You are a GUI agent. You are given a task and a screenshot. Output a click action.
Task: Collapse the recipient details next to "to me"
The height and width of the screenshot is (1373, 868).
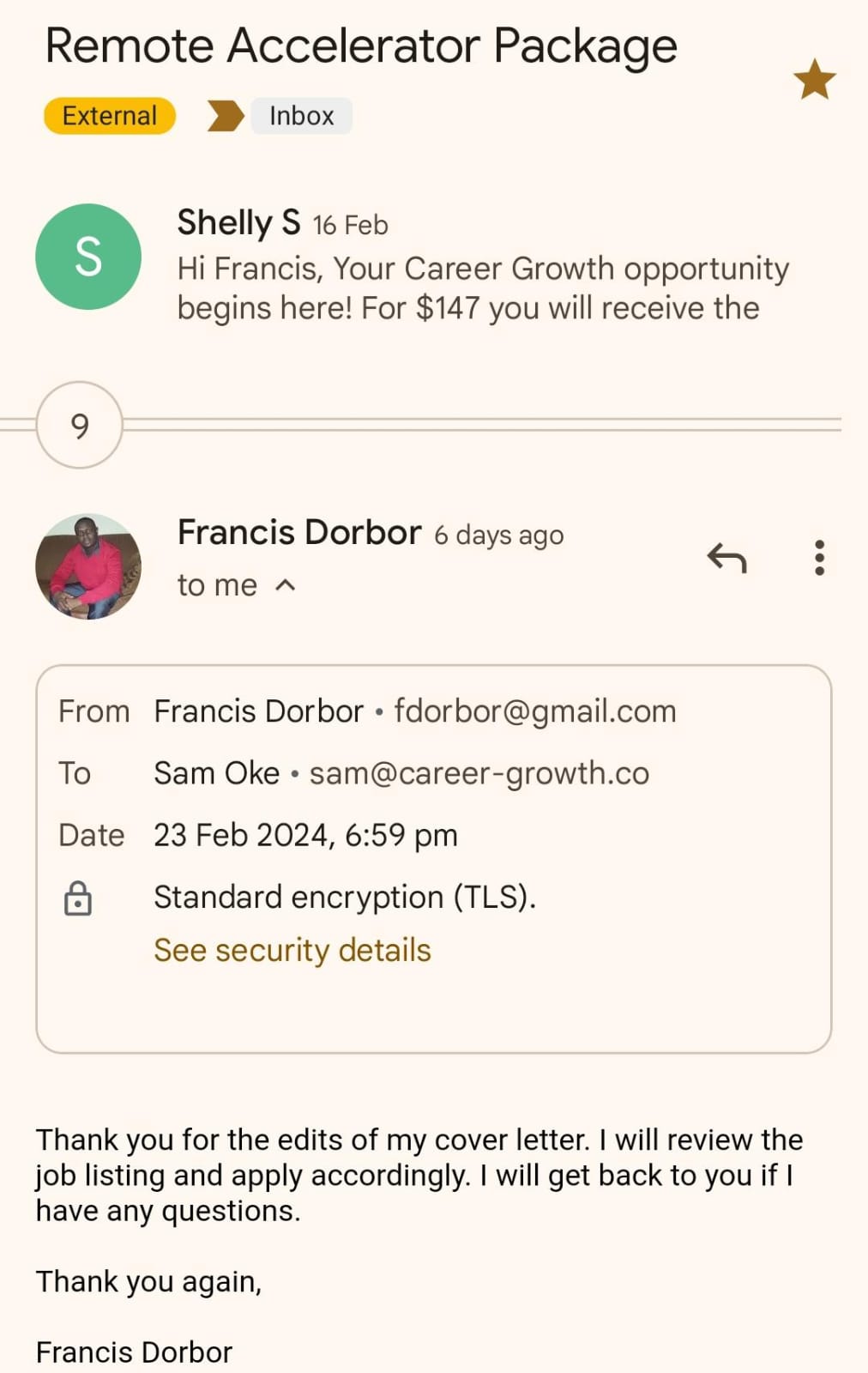click(x=285, y=585)
